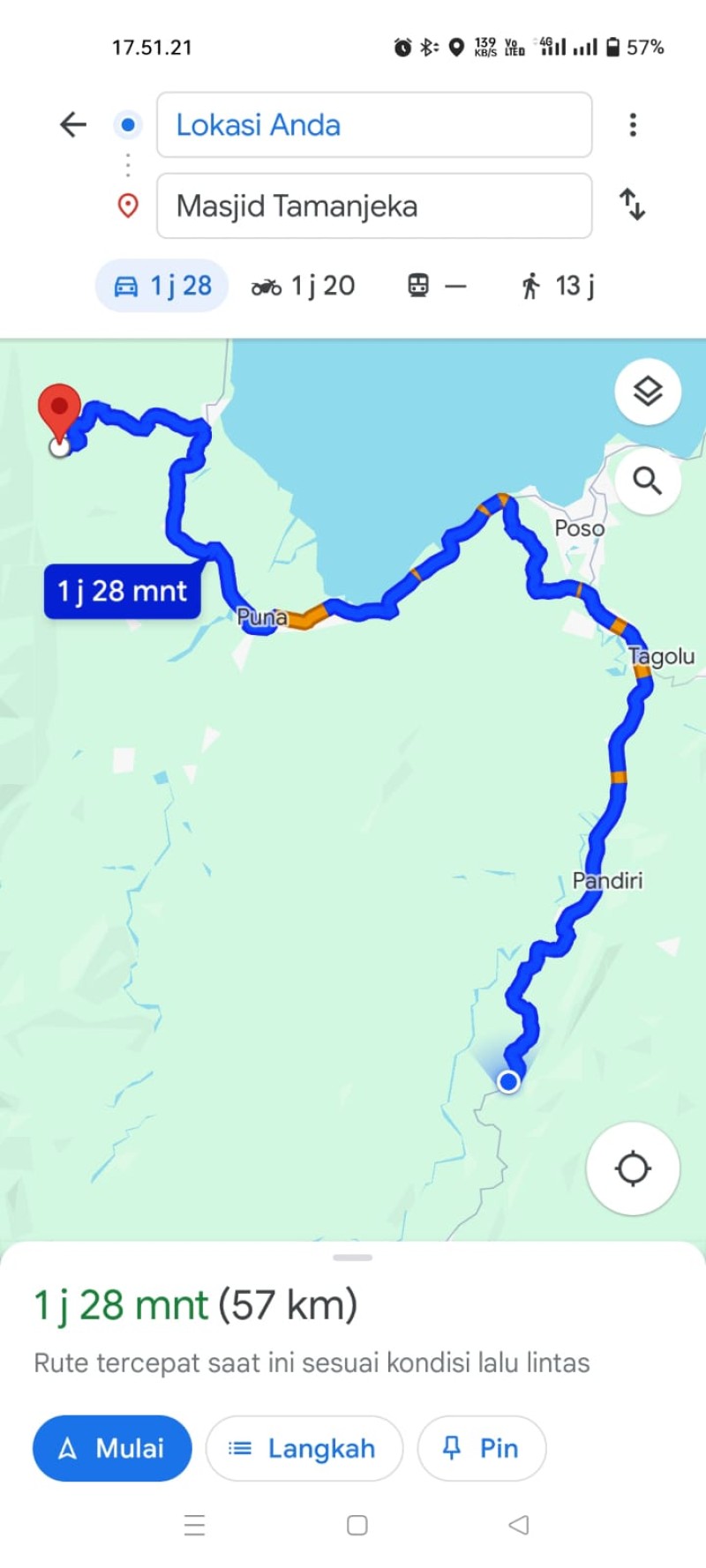Switch to the motorcycle mode, 1 j 20
The width and height of the screenshot is (706, 1568).
[x=304, y=286]
